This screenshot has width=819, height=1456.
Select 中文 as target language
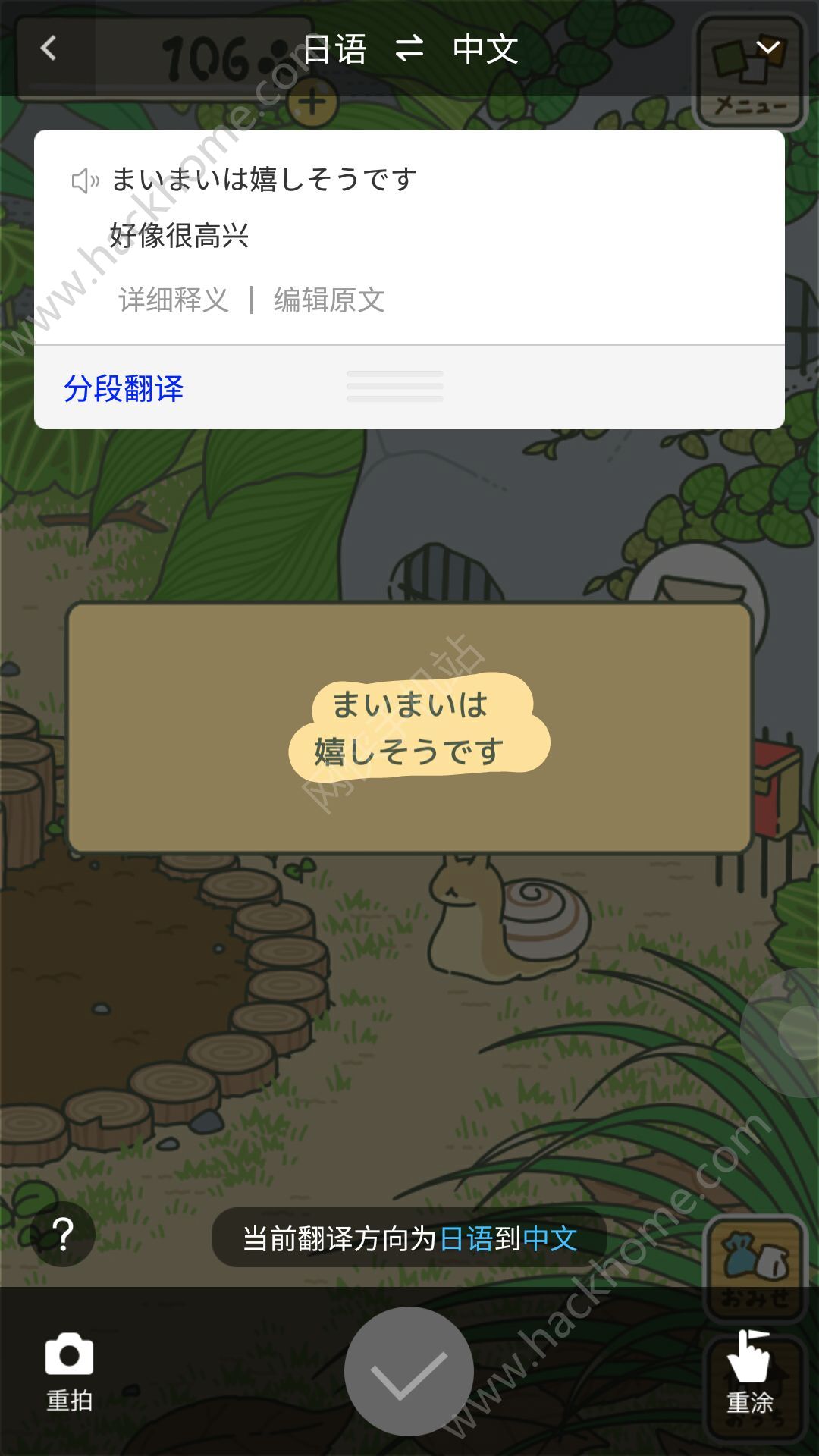click(x=485, y=49)
